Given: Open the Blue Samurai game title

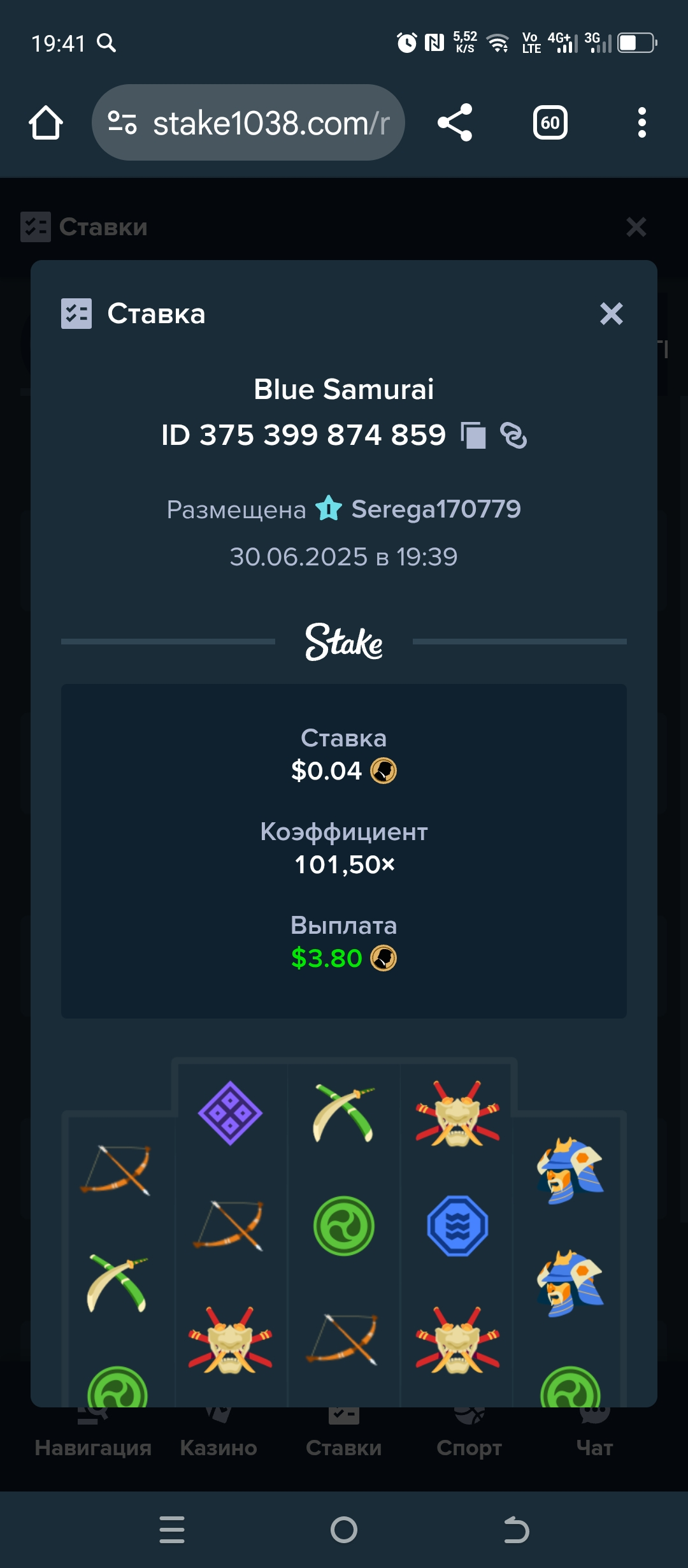Looking at the screenshot, I should [x=344, y=389].
